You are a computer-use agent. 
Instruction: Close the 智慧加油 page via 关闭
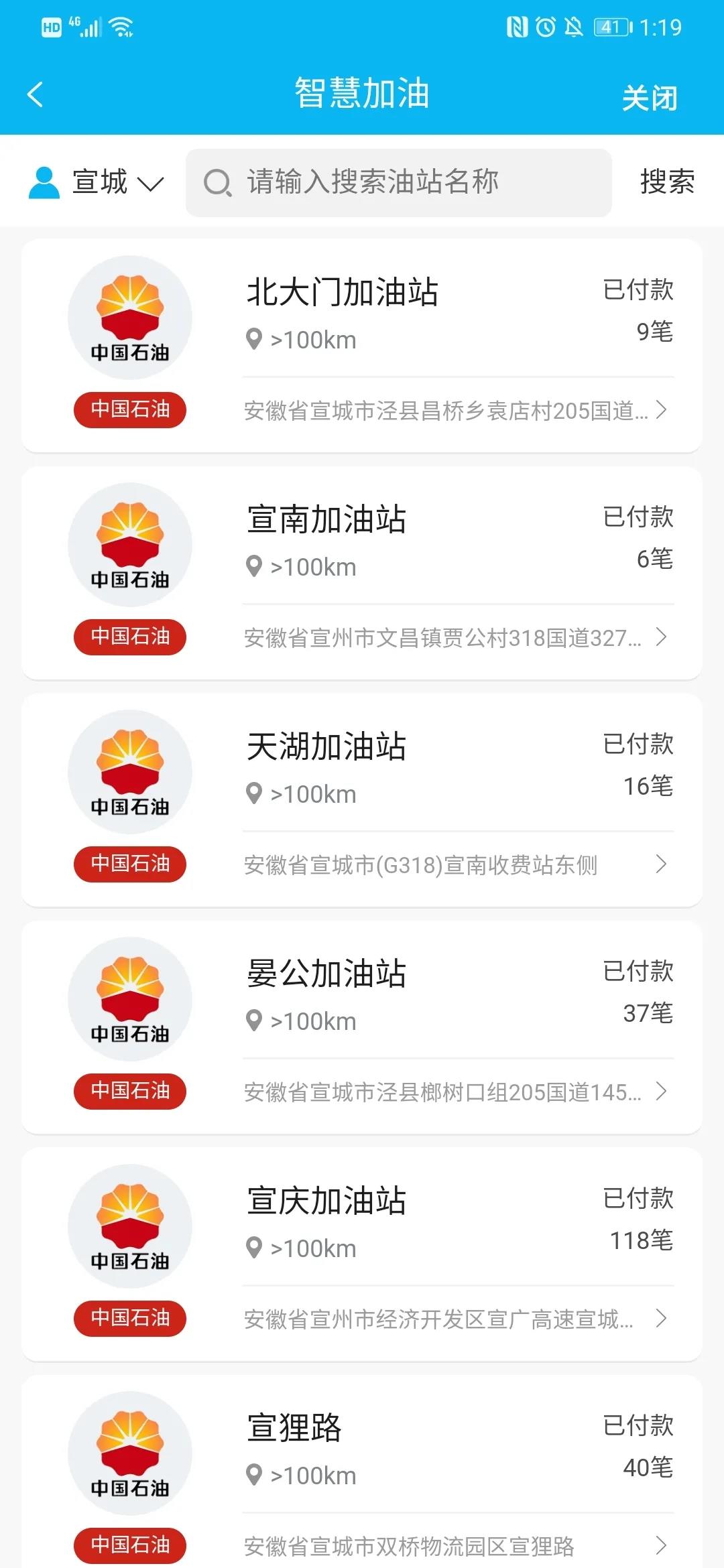pyautogui.click(x=649, y=98)
